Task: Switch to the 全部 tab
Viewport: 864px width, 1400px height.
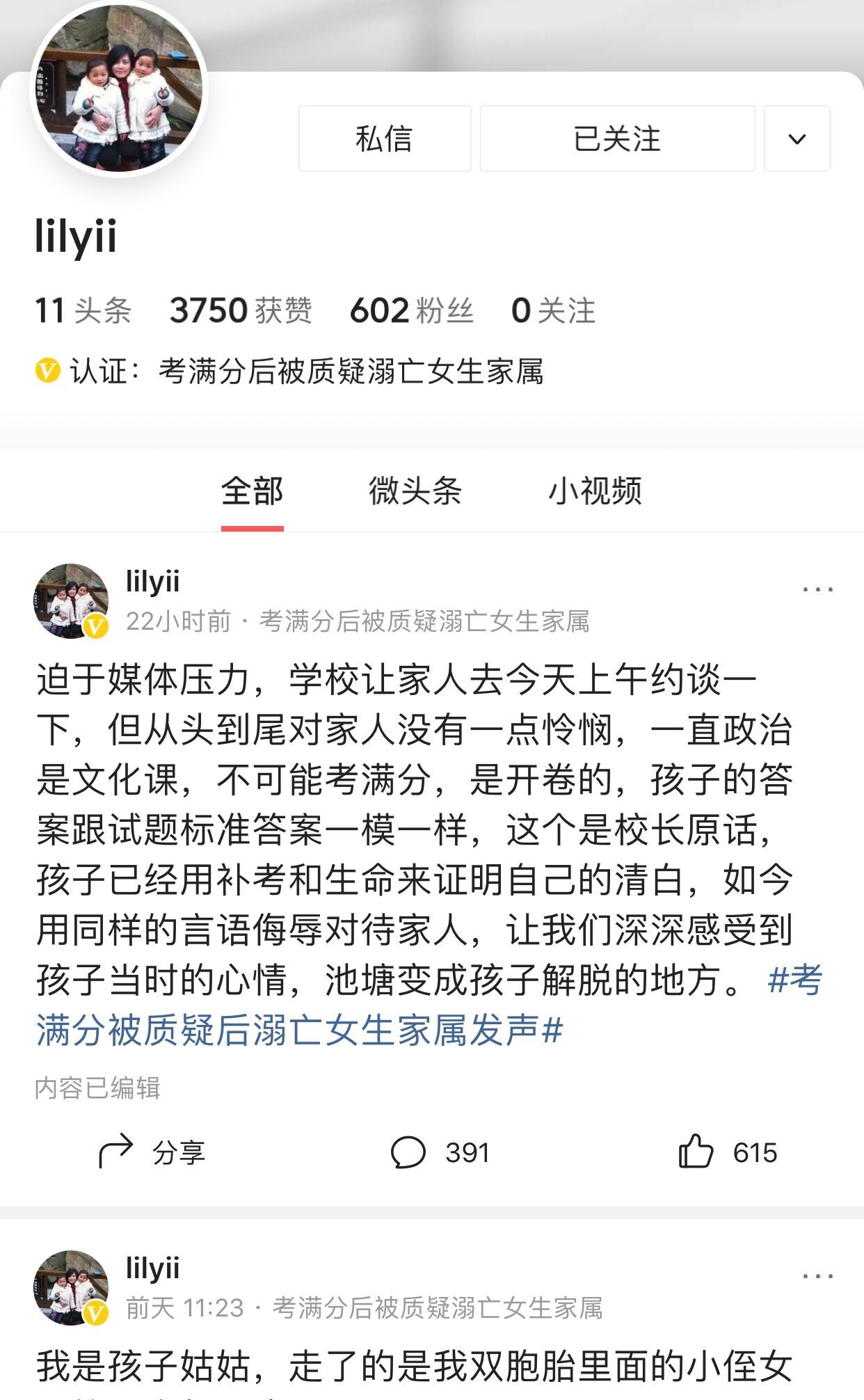Action: [x=252, y=491]
